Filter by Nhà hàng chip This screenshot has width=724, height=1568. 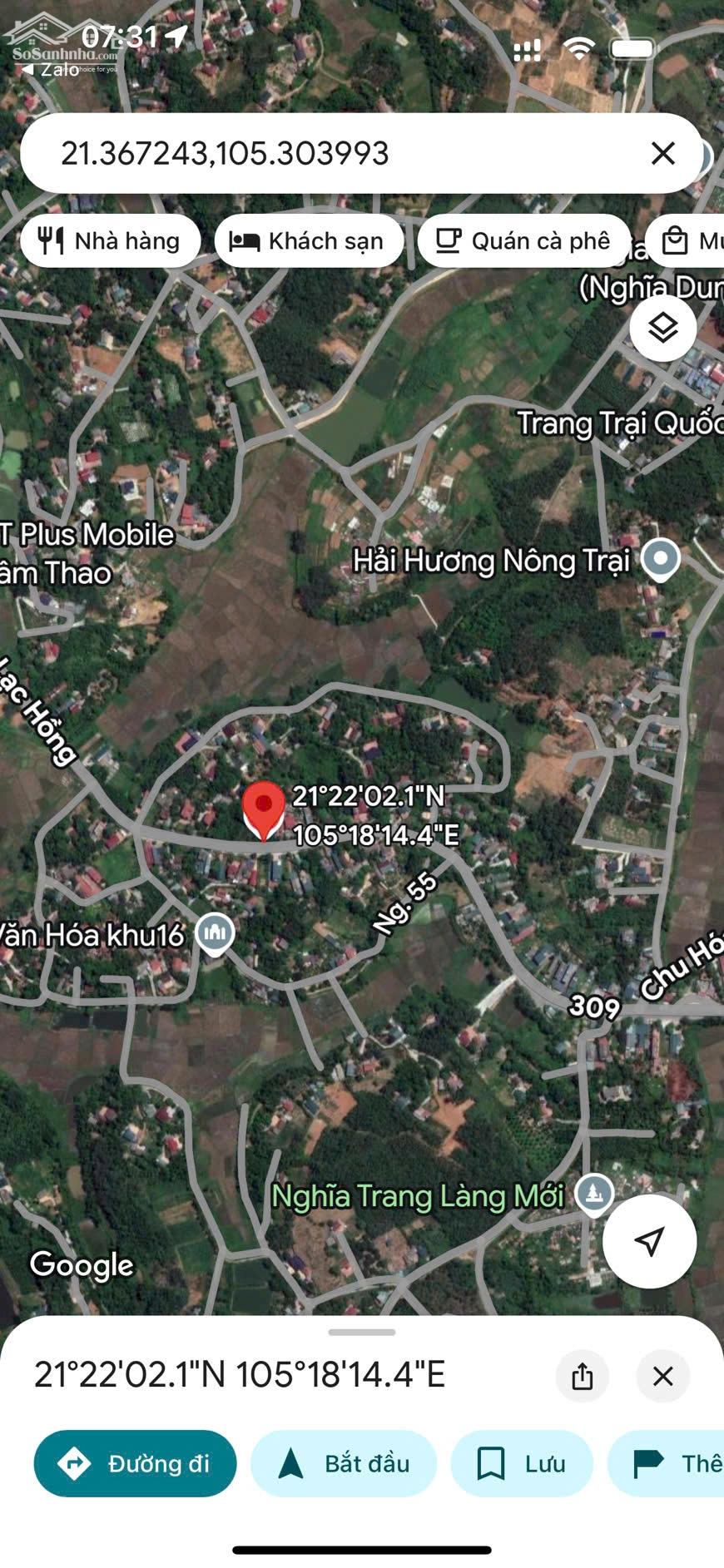pos(111,241)
